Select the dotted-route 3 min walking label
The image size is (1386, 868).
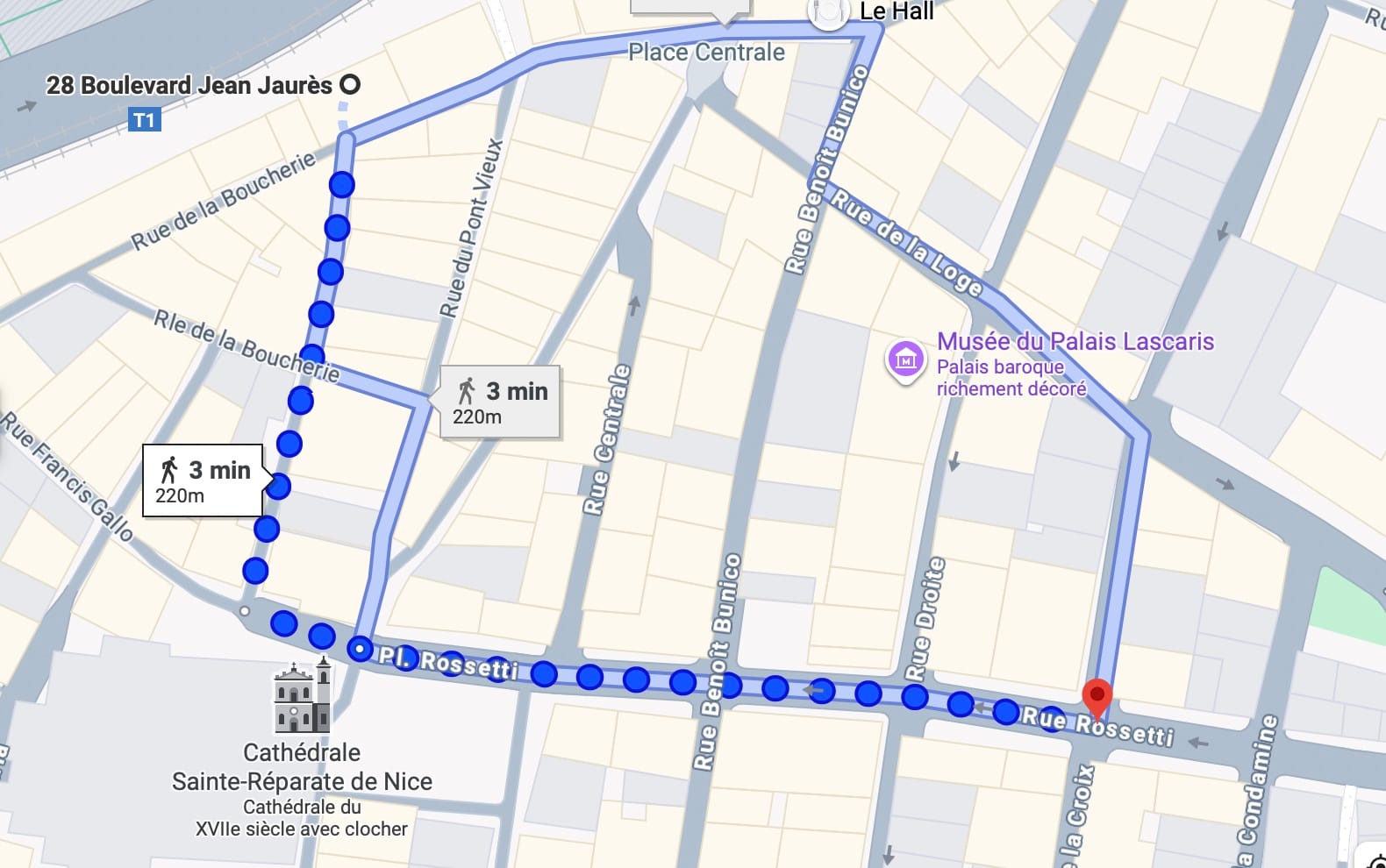coord(203,480)
